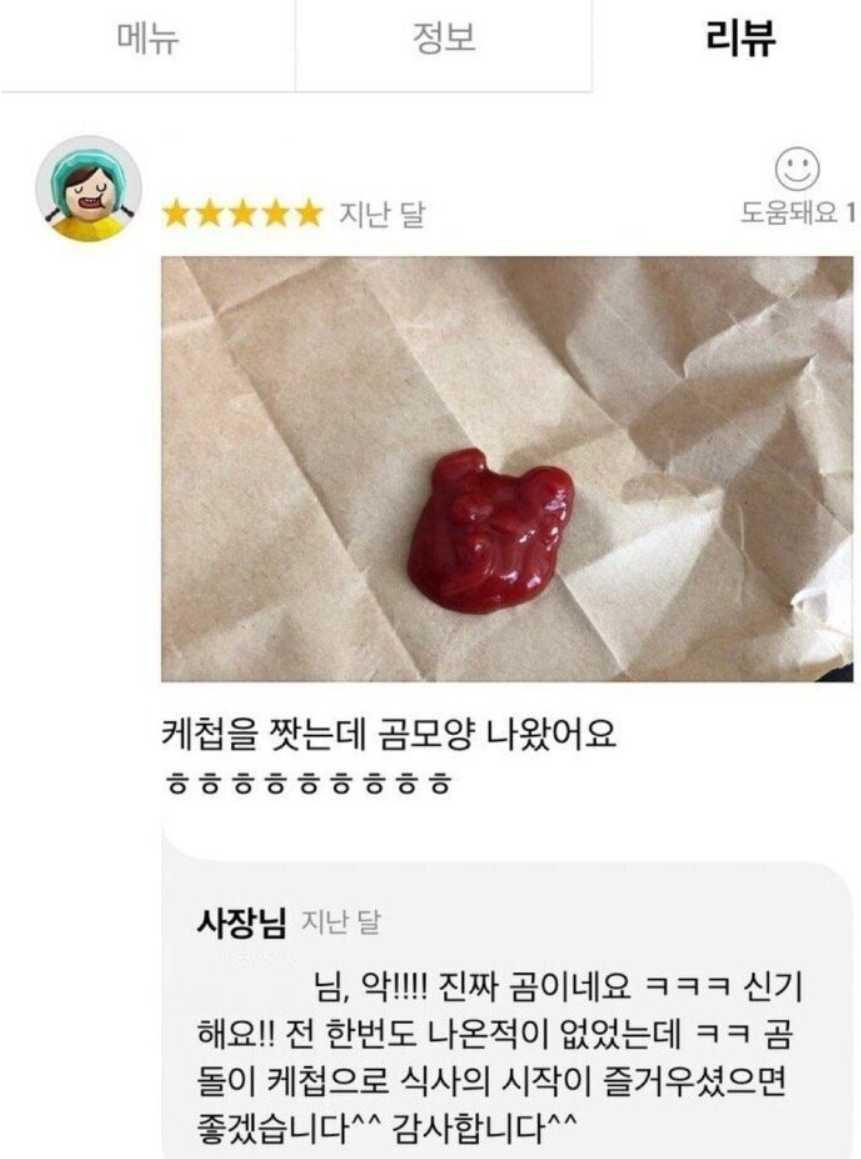861x1159 pixels.
Task: Open the reviewer's profile avatar
Action: 88,189
